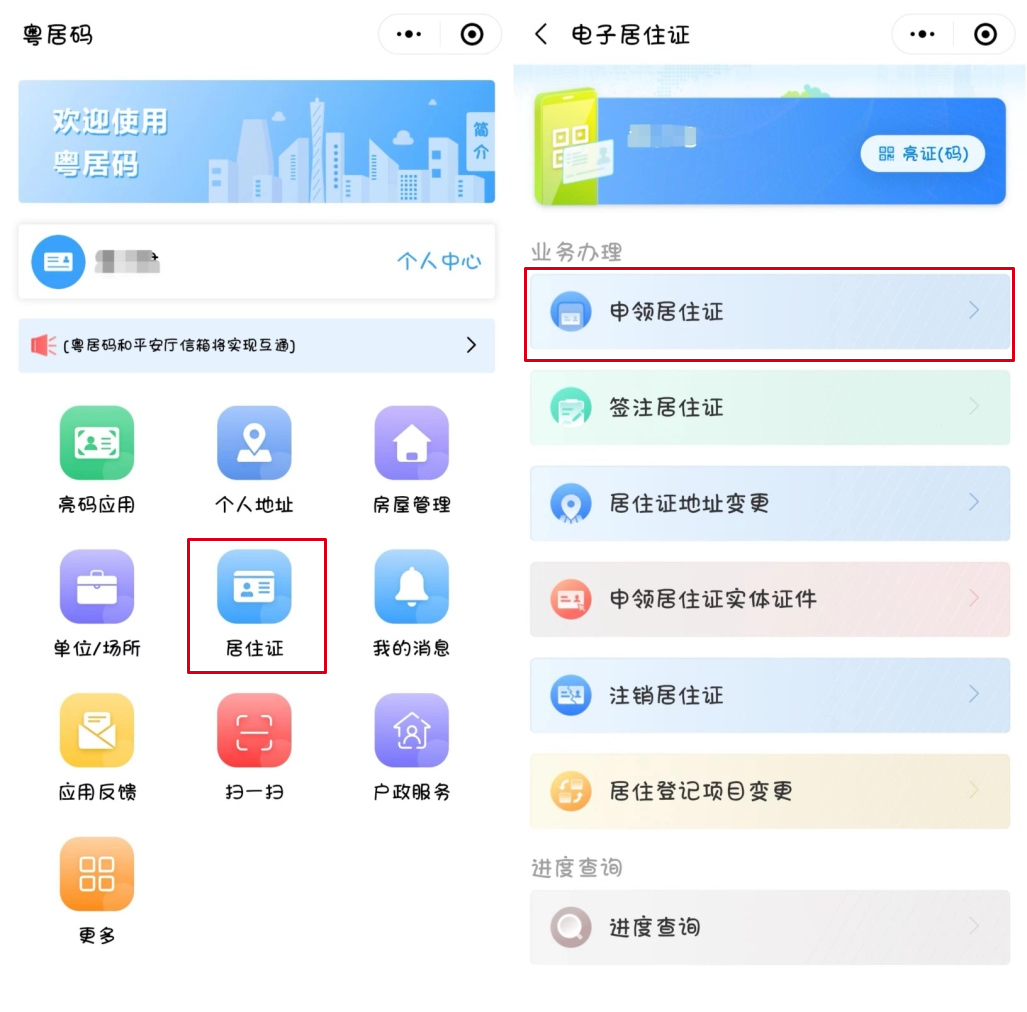Open 亮码应用
Screen dimensions: 1027x1012
97,460
